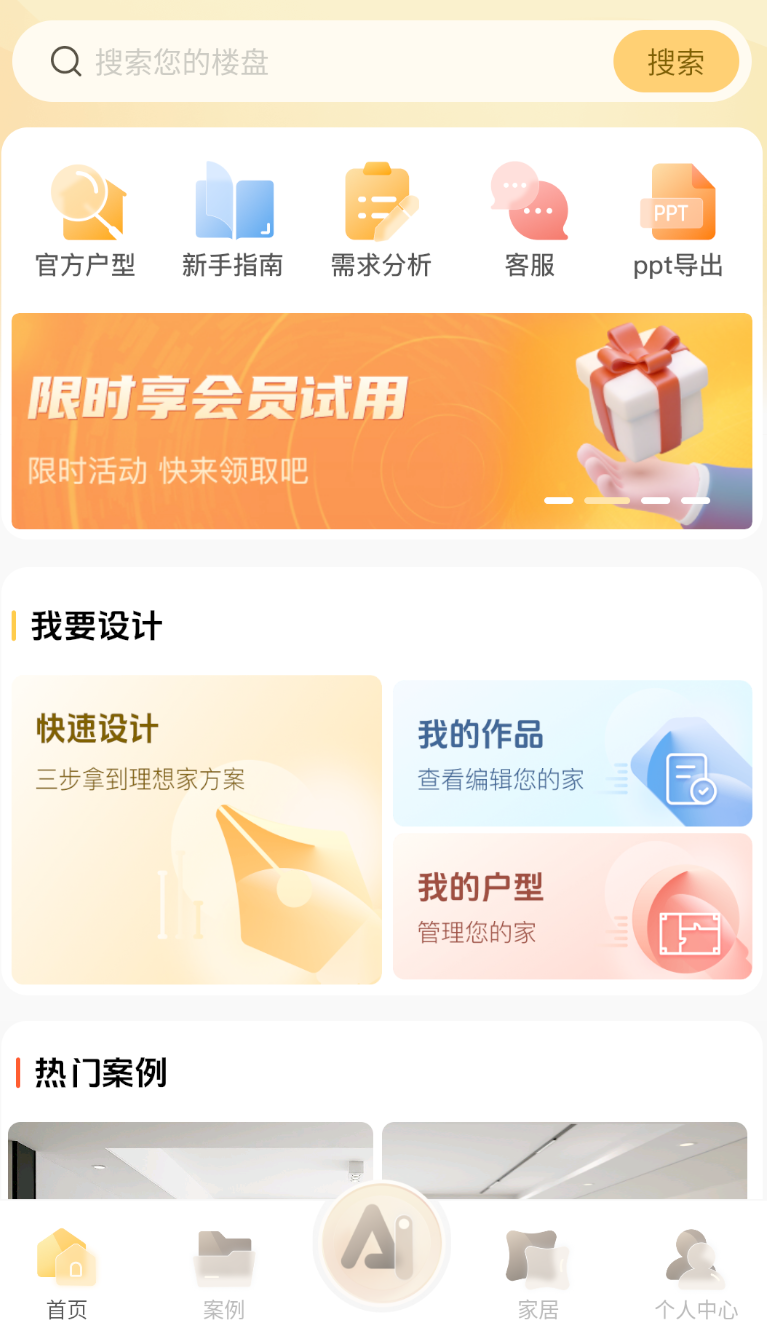
Task: Open 官方户型 shortcut
Action: 86,222
